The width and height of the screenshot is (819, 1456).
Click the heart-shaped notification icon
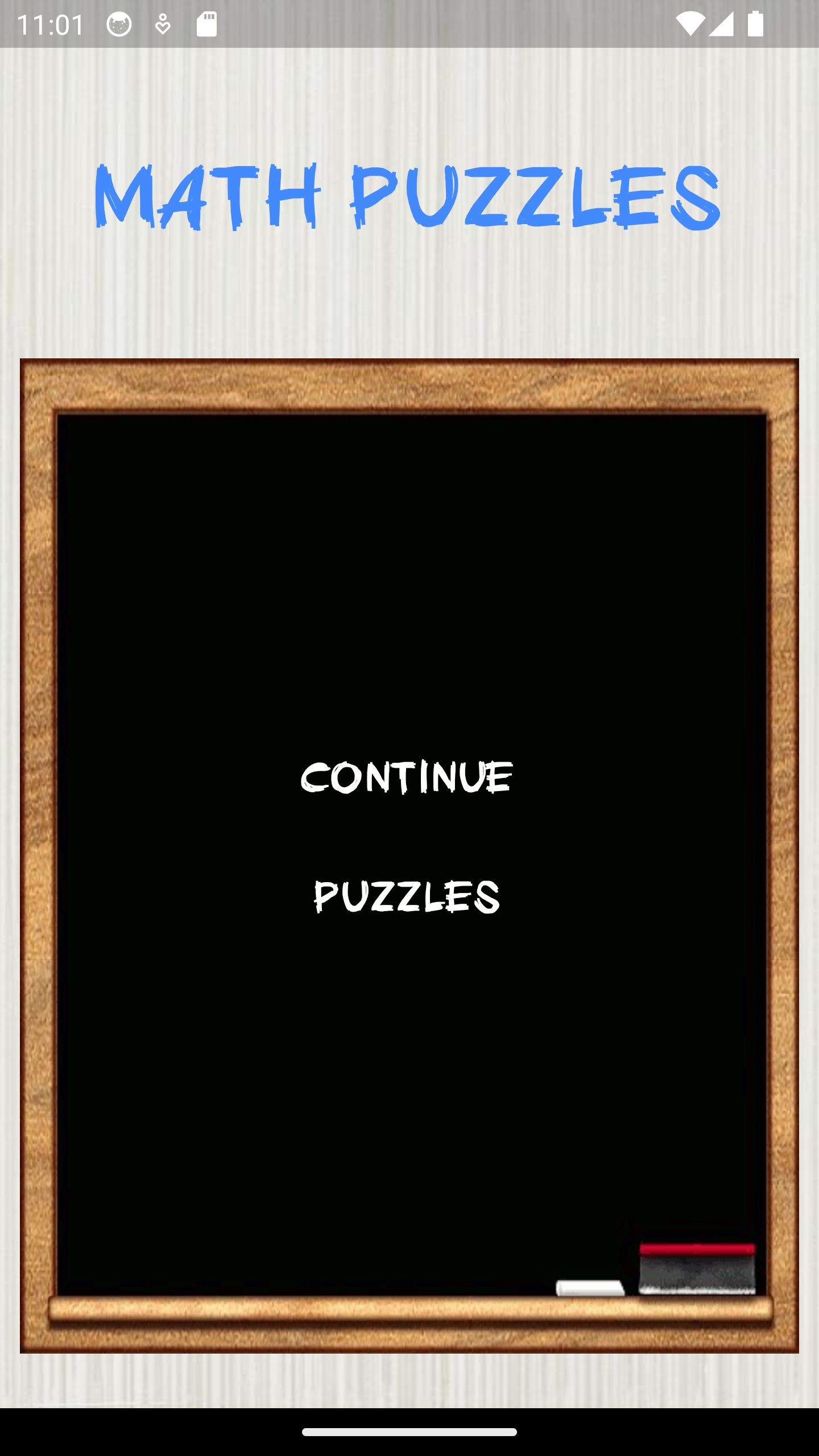pos(163,25)
